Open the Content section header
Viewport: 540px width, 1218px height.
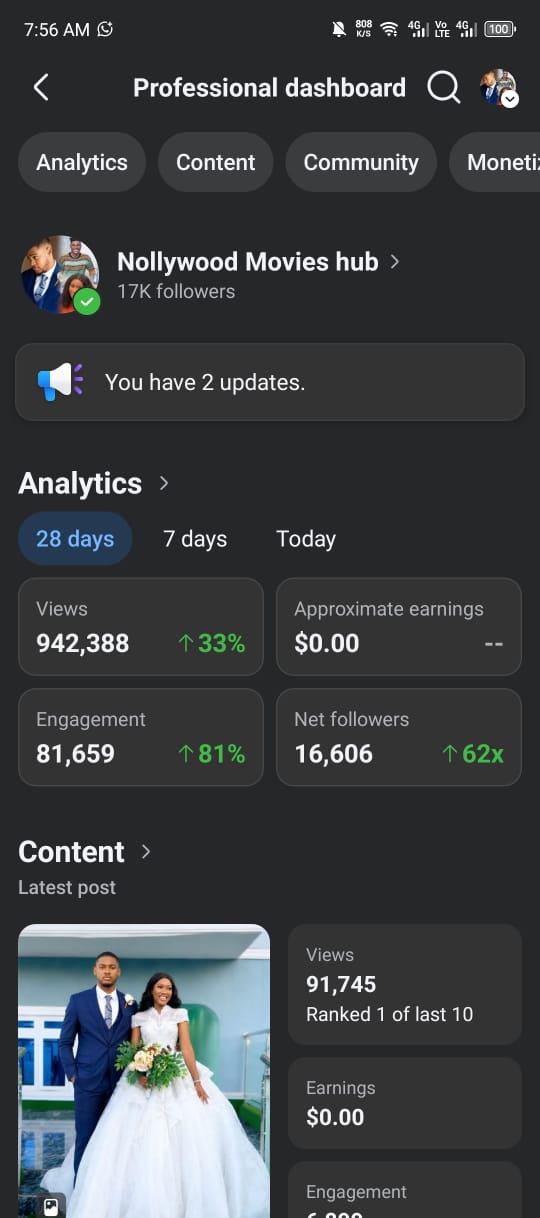point(85,852)
